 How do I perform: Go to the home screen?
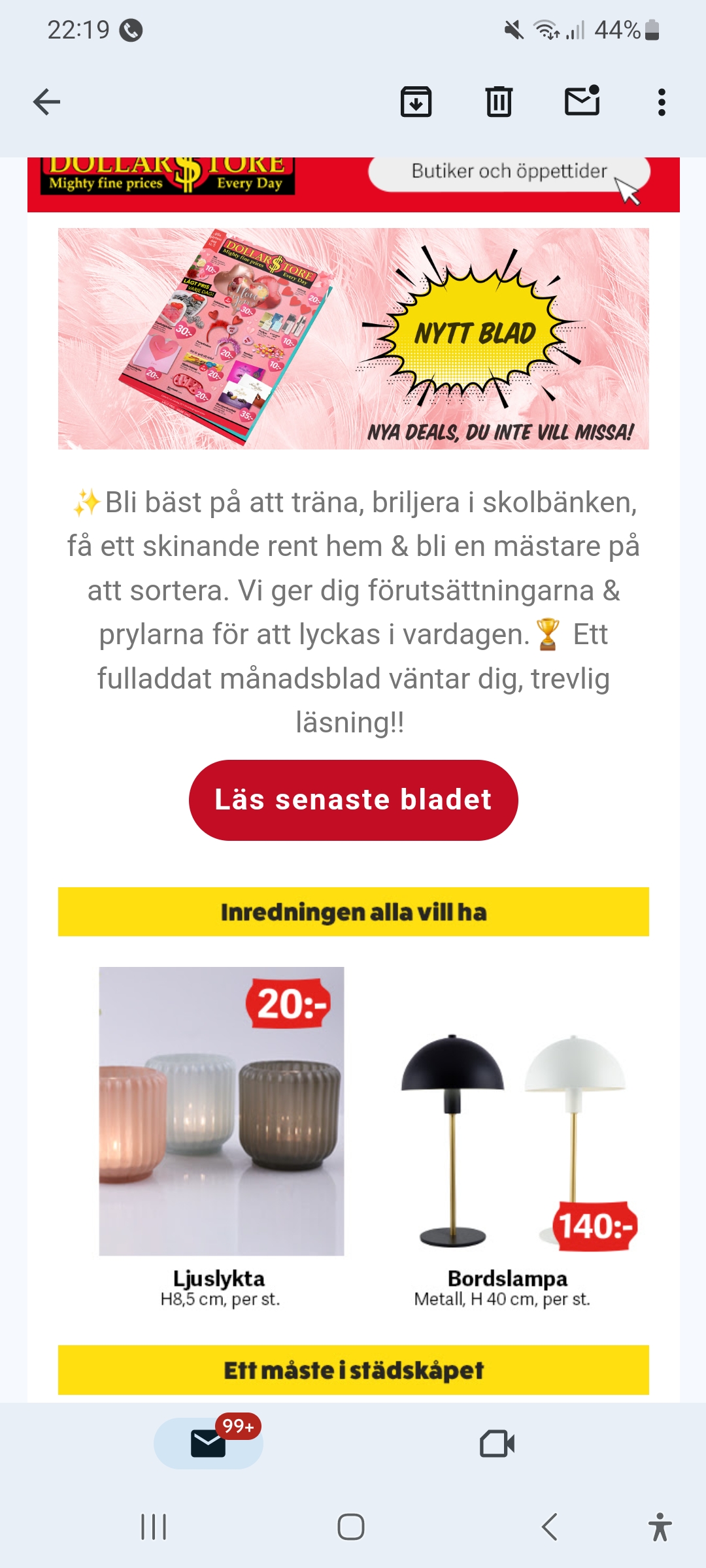pos(351,1527)
